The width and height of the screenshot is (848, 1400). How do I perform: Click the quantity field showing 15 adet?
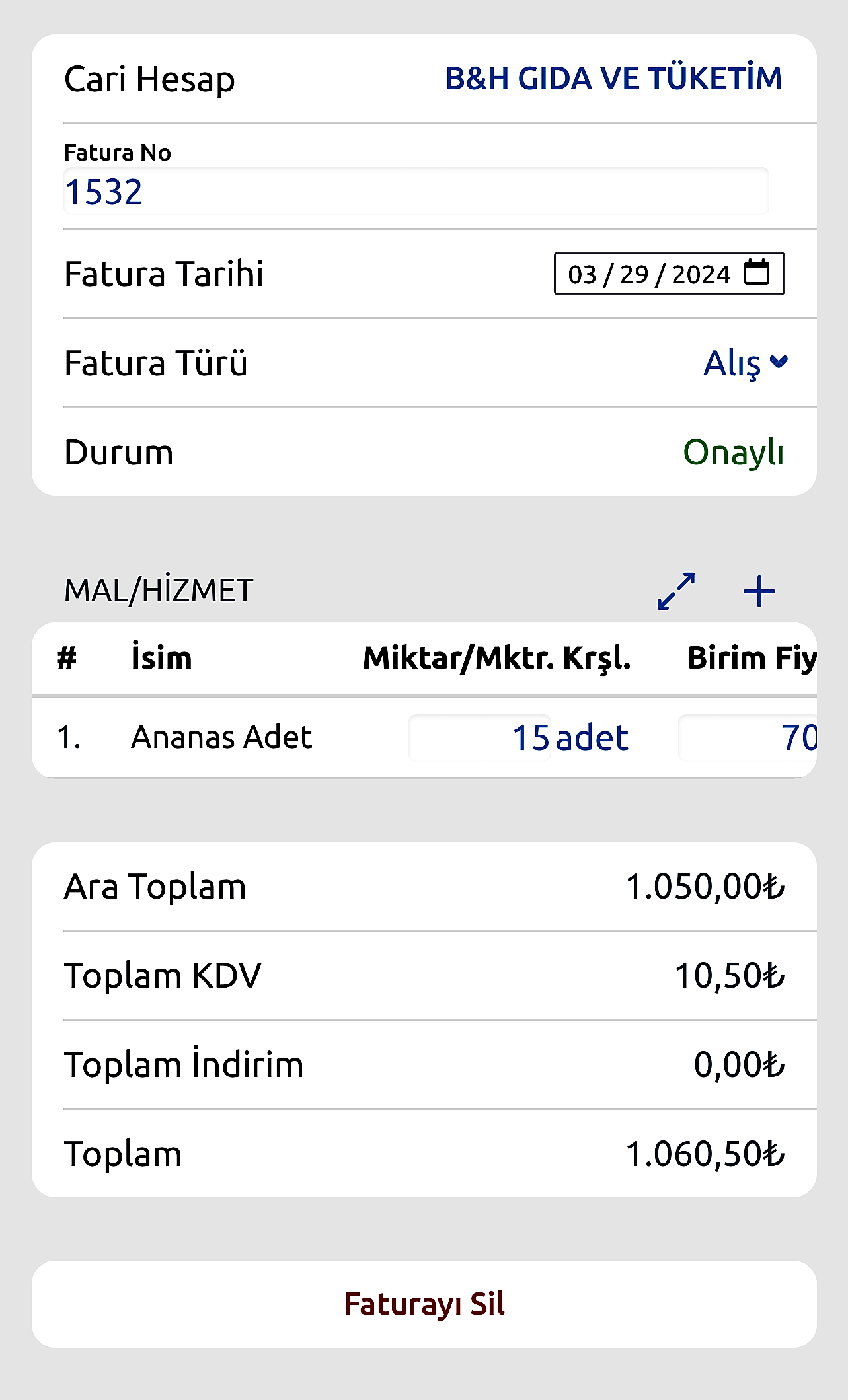pyautogui.click(x=479, y=737)
